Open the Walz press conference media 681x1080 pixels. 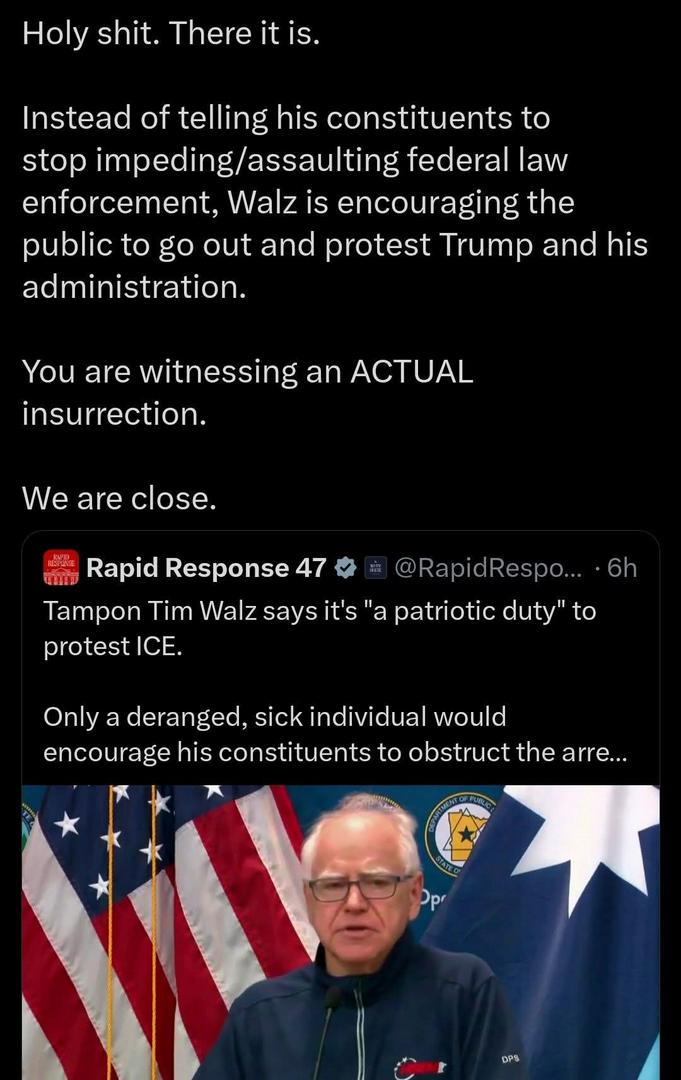[x=340, y=930]
